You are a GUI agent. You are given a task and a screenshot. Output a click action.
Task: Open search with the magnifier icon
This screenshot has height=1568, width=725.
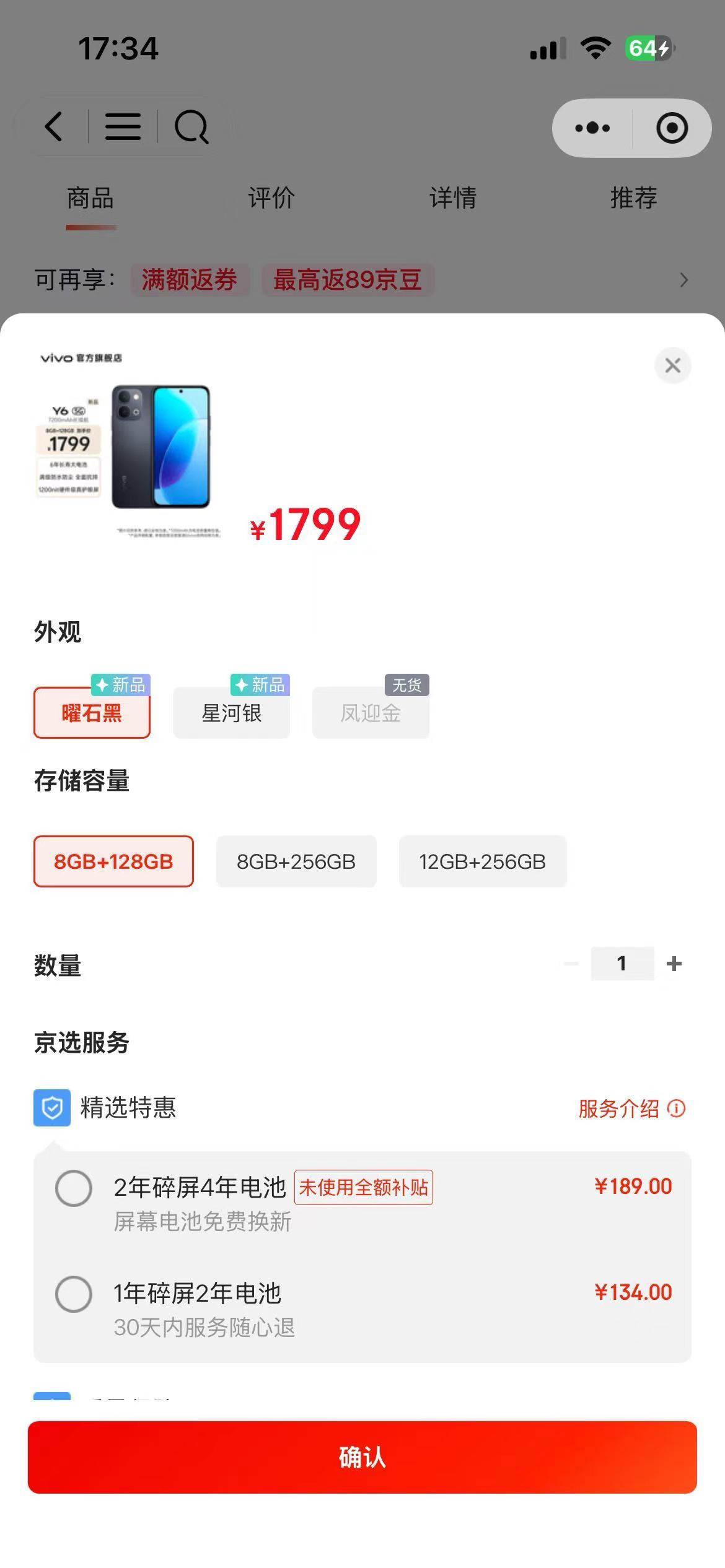(191, 127)
